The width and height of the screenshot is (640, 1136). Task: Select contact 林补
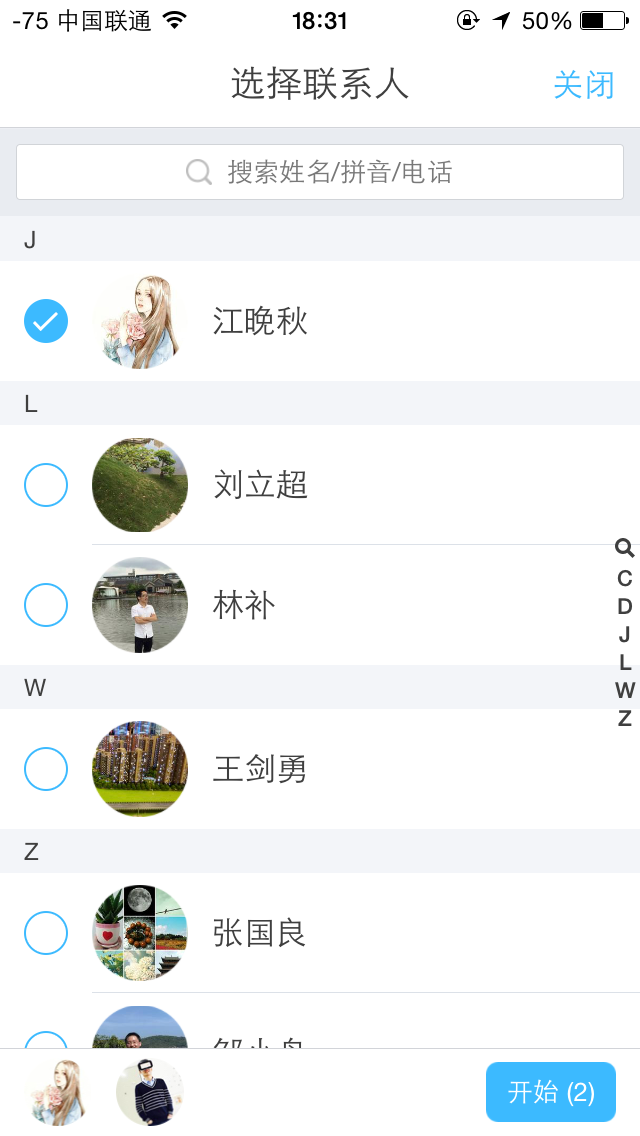46,605
